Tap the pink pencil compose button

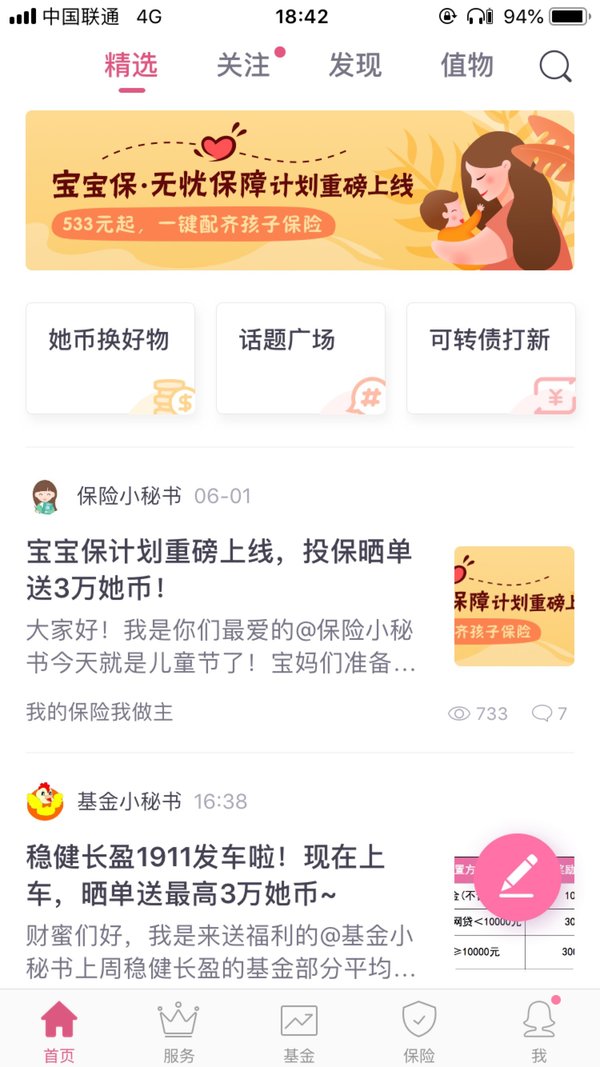(x=518, y=878)
